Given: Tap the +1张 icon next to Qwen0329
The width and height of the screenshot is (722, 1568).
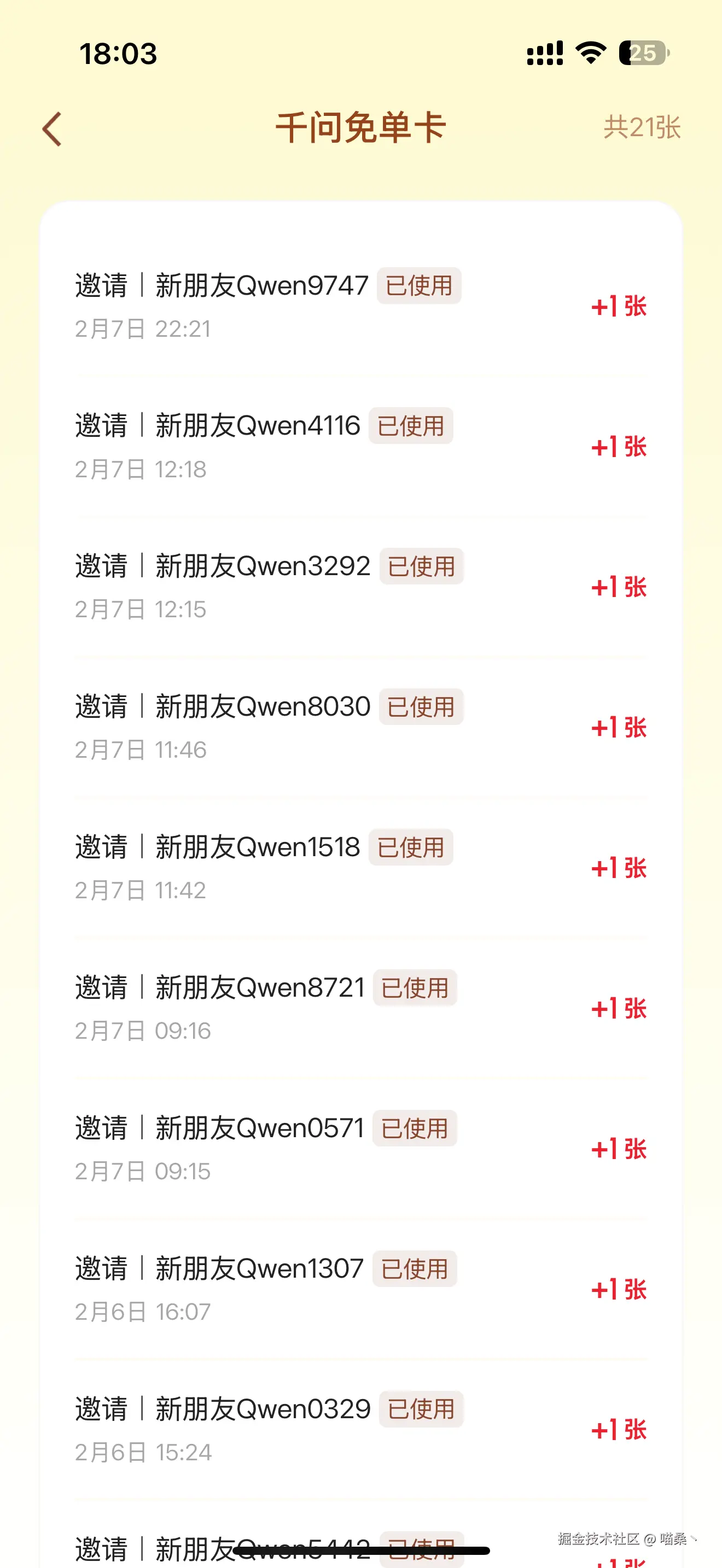Looking at the screenshot, I should pos(619,1429).
